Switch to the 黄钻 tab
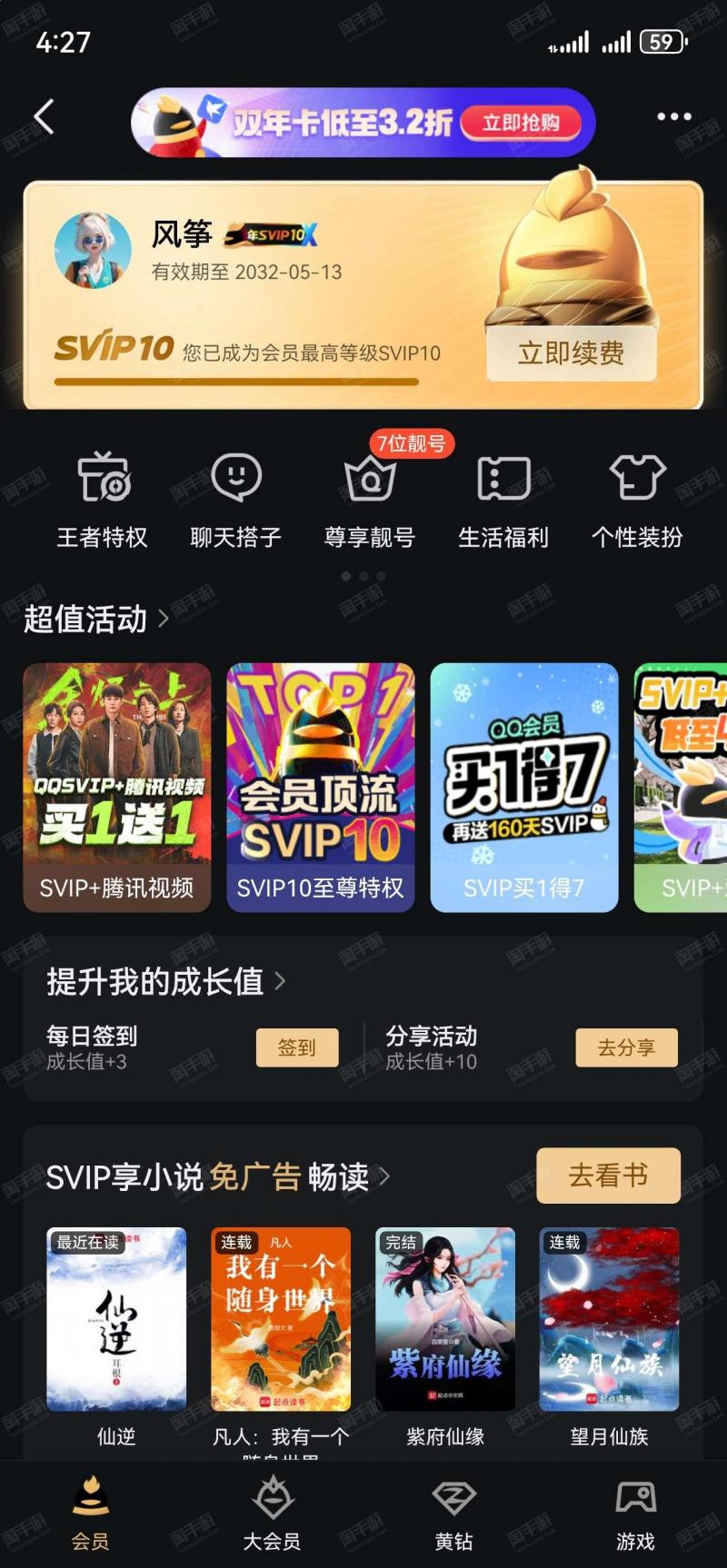Screen dimensions: 727x1568 [453, 1514]
